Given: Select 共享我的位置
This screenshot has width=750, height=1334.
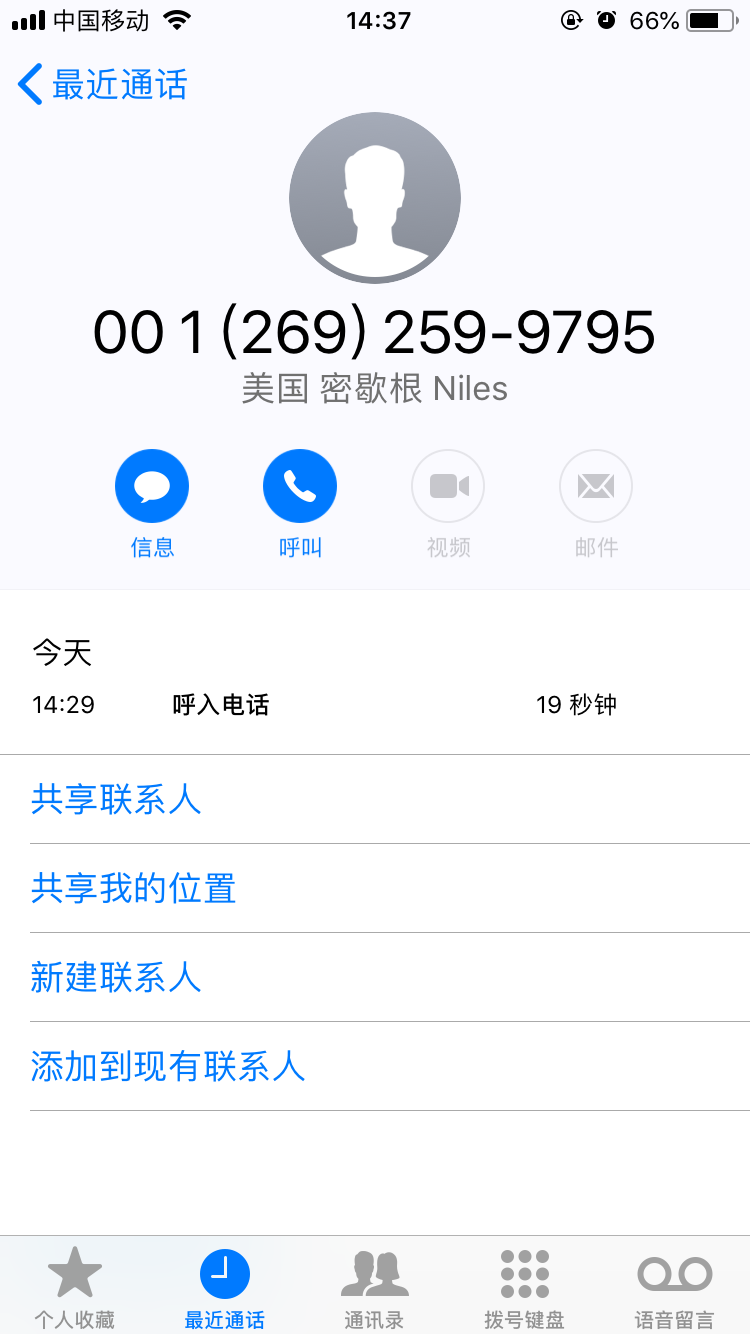Looking at the screenshot, I should [x=390, y=888].
